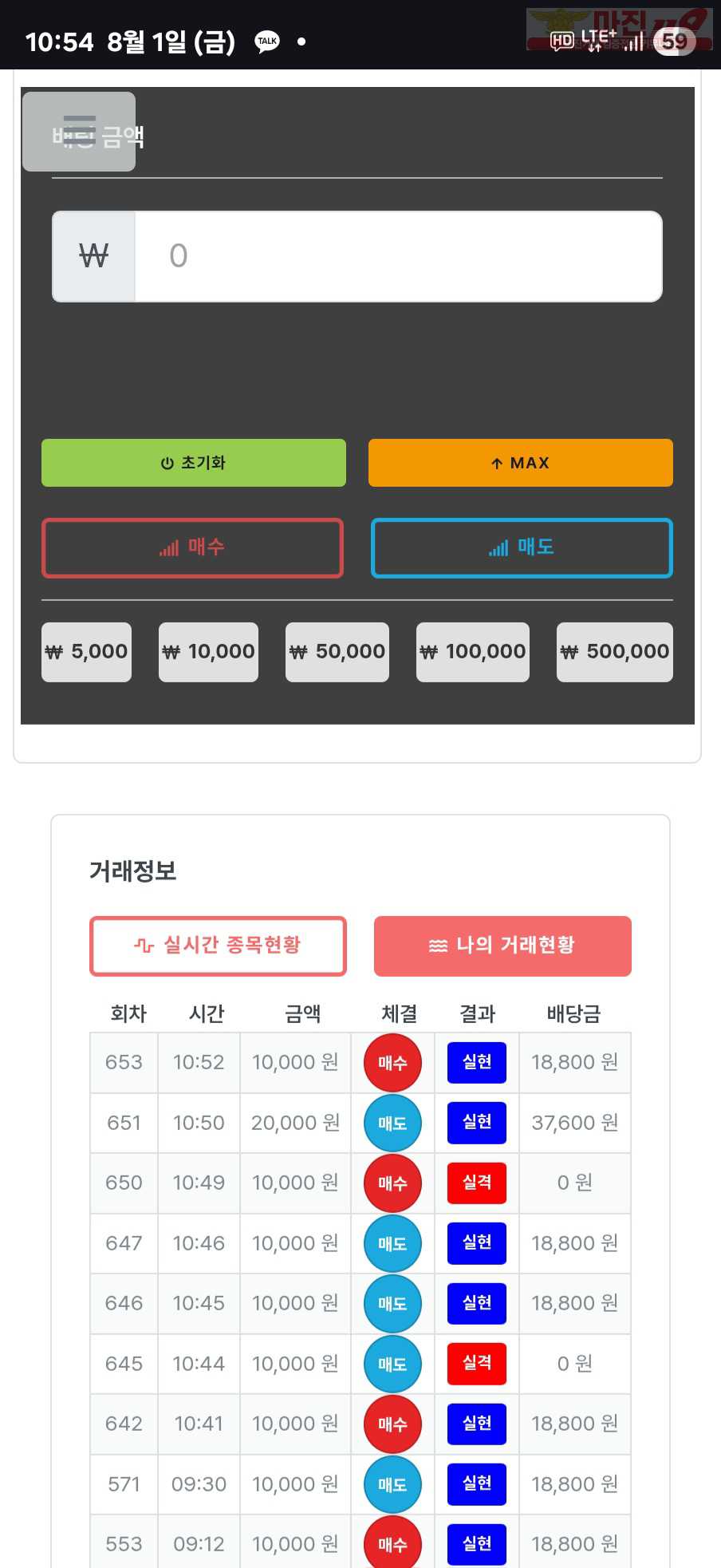Image resolution: width=721 pixels, height=1568 pixels.
Task: Switch to 실시간 종목현황 tab
Action: click(219, 946)
